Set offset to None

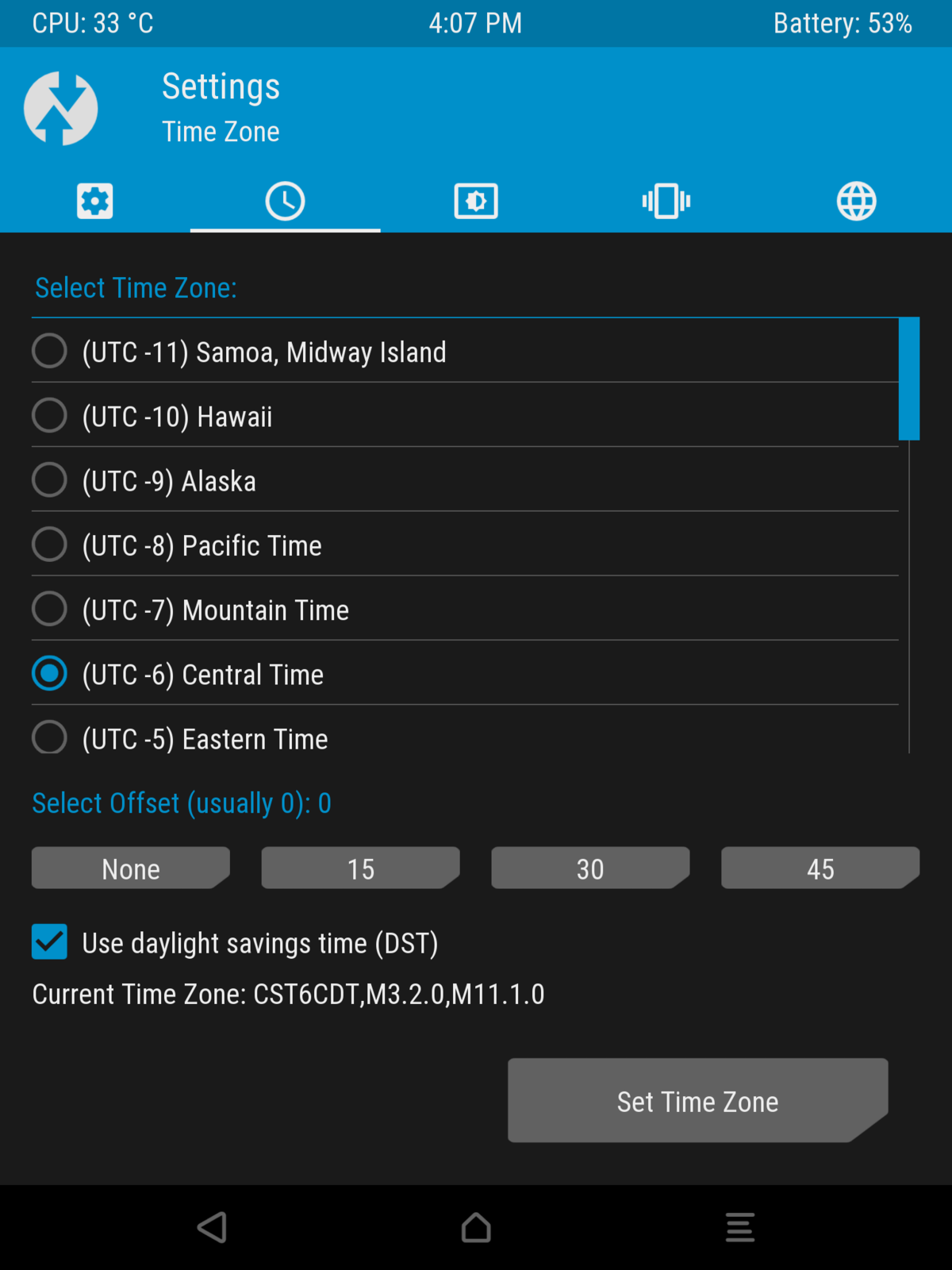[131, 868]
